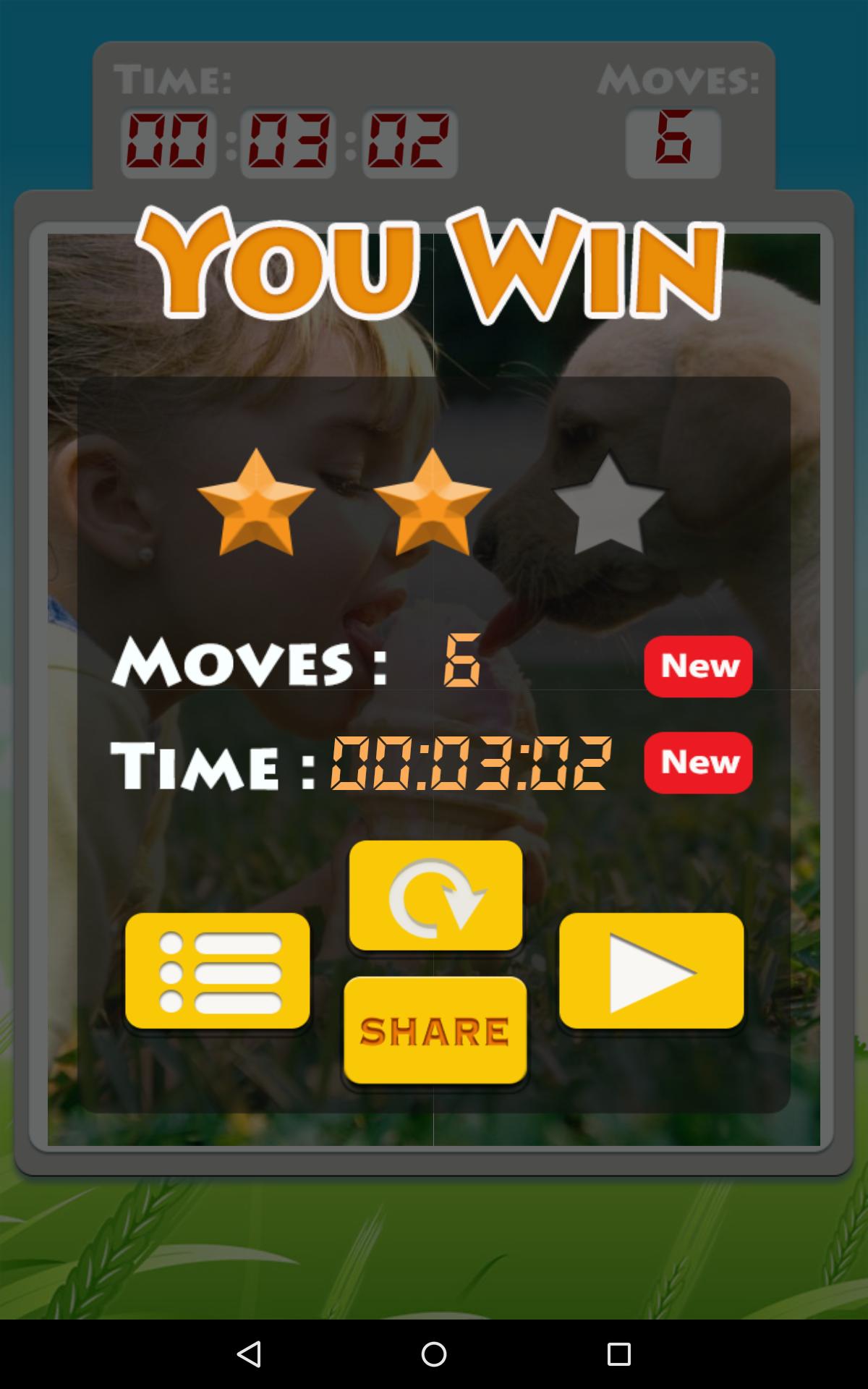The width and height of the screenshot is (868, 1389).
Task: Play the next puzzle
Action: point(651,972)
